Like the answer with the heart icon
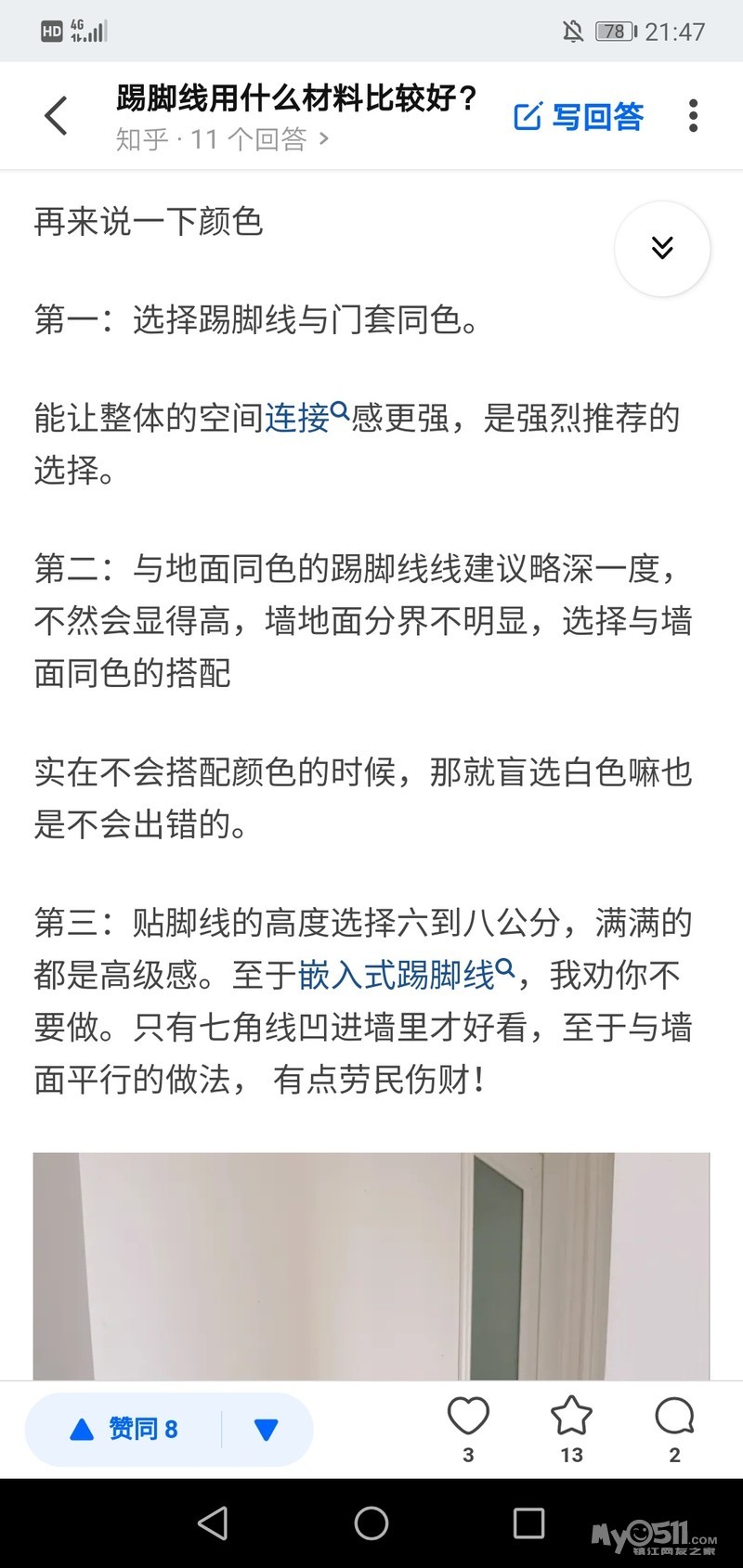Screen dimensions: 743x1568 (x=468, y=1428)
